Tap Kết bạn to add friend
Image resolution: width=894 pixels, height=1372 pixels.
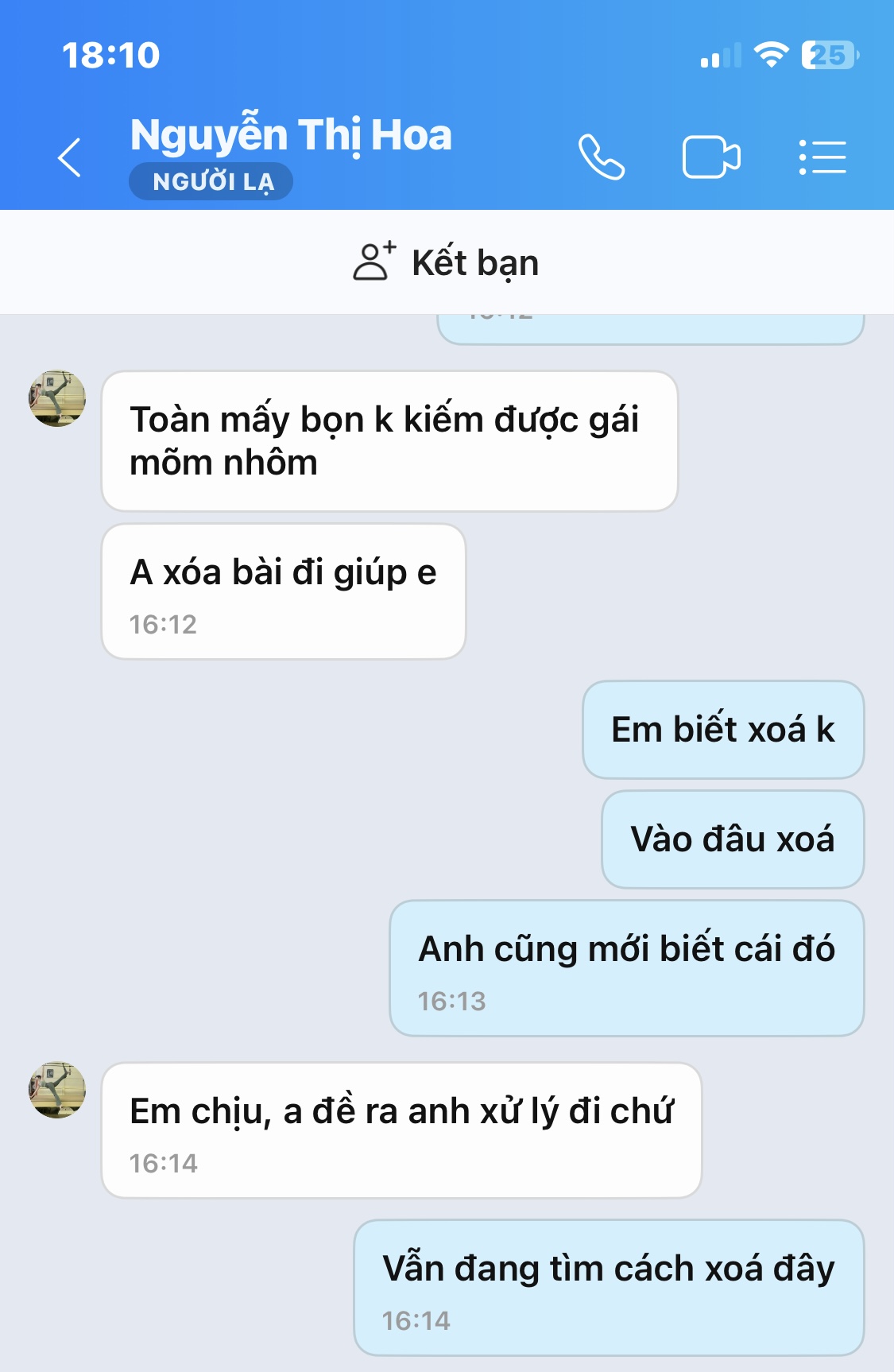click(x=447, y=262)
